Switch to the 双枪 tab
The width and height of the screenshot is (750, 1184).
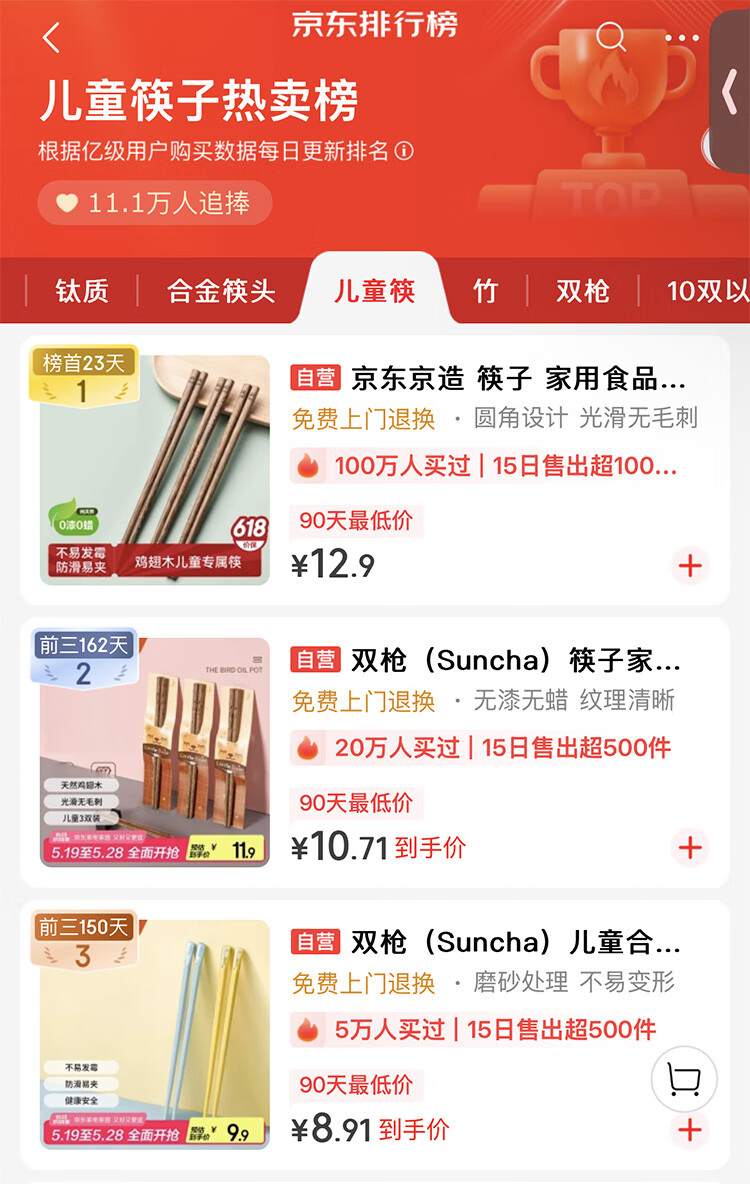583,291
